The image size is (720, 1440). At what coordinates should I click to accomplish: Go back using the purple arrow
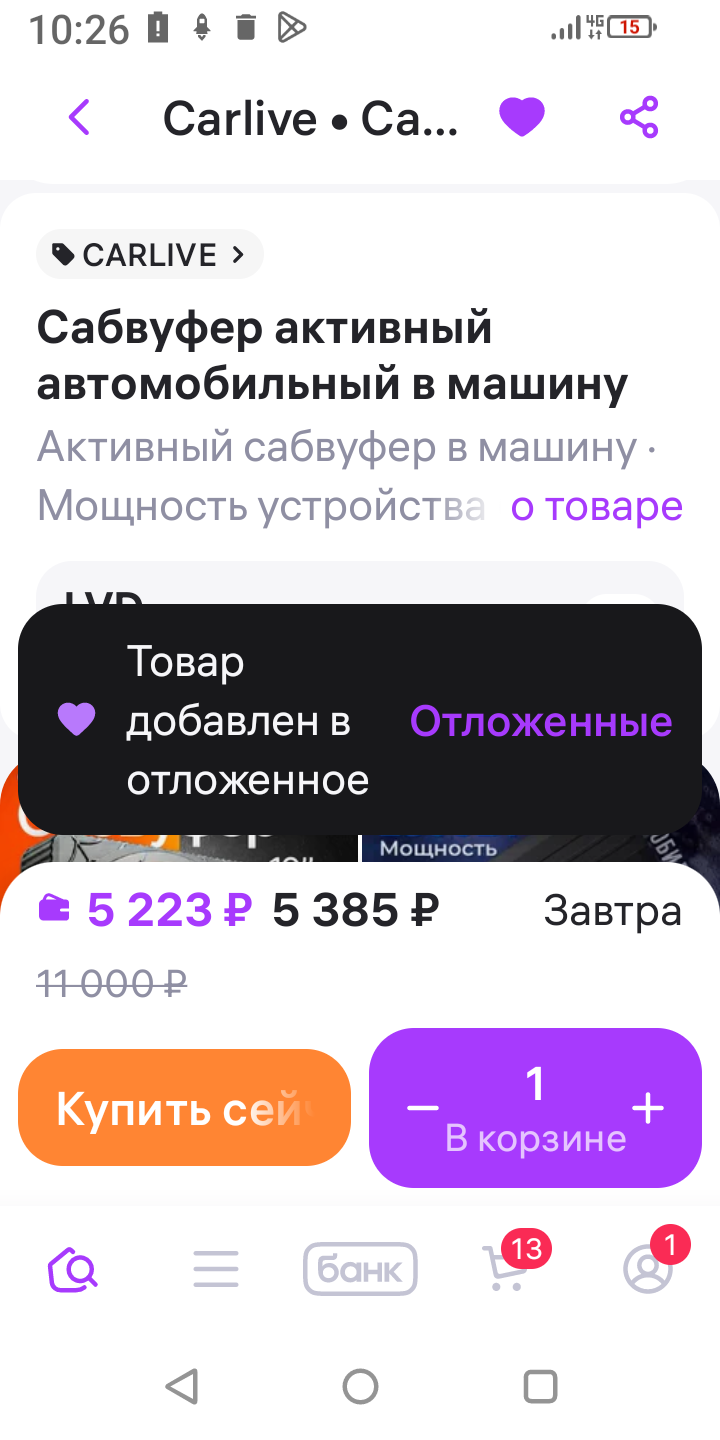79,118
